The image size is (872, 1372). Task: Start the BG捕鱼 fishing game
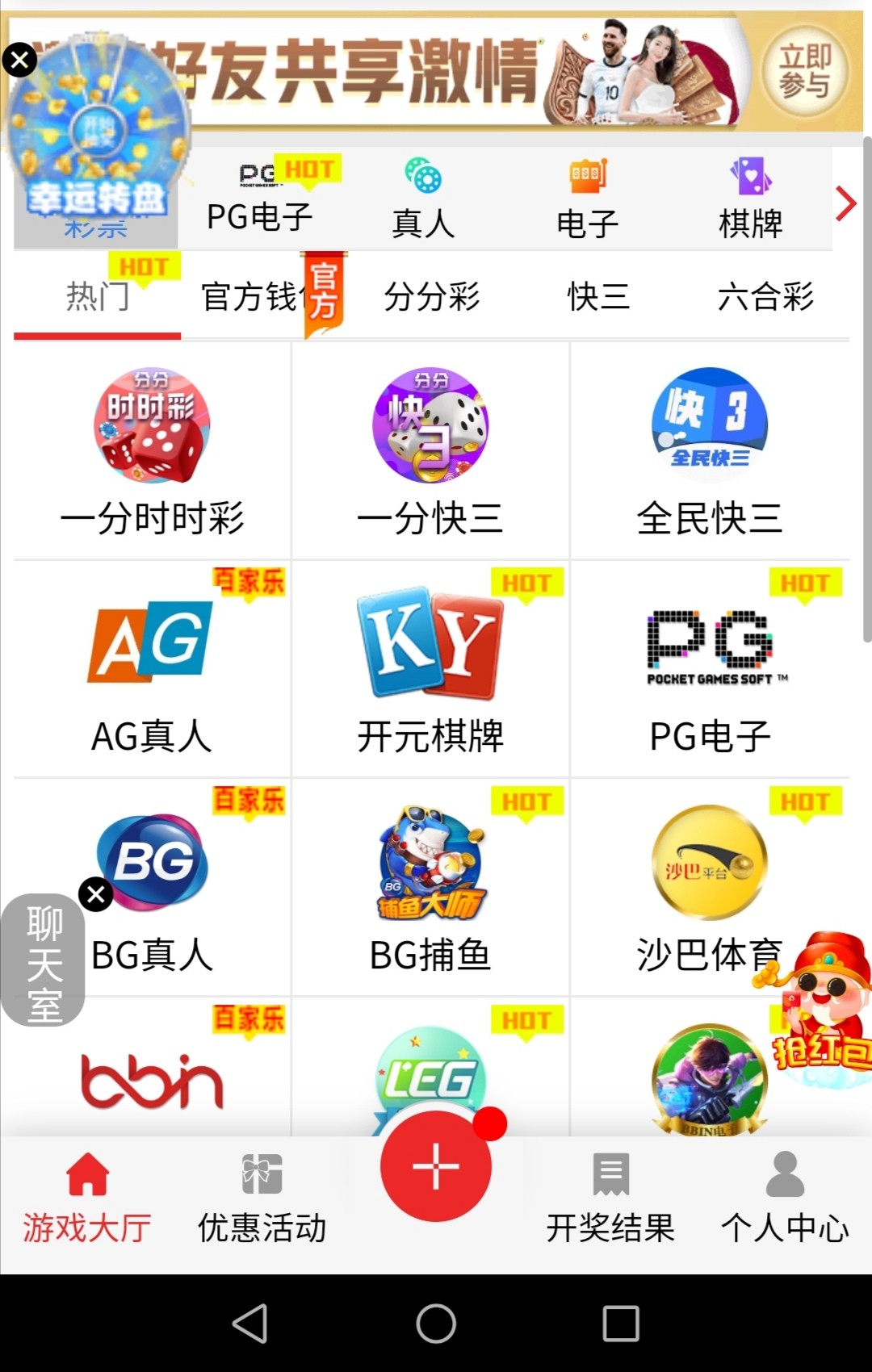click(x=430, y=886)
